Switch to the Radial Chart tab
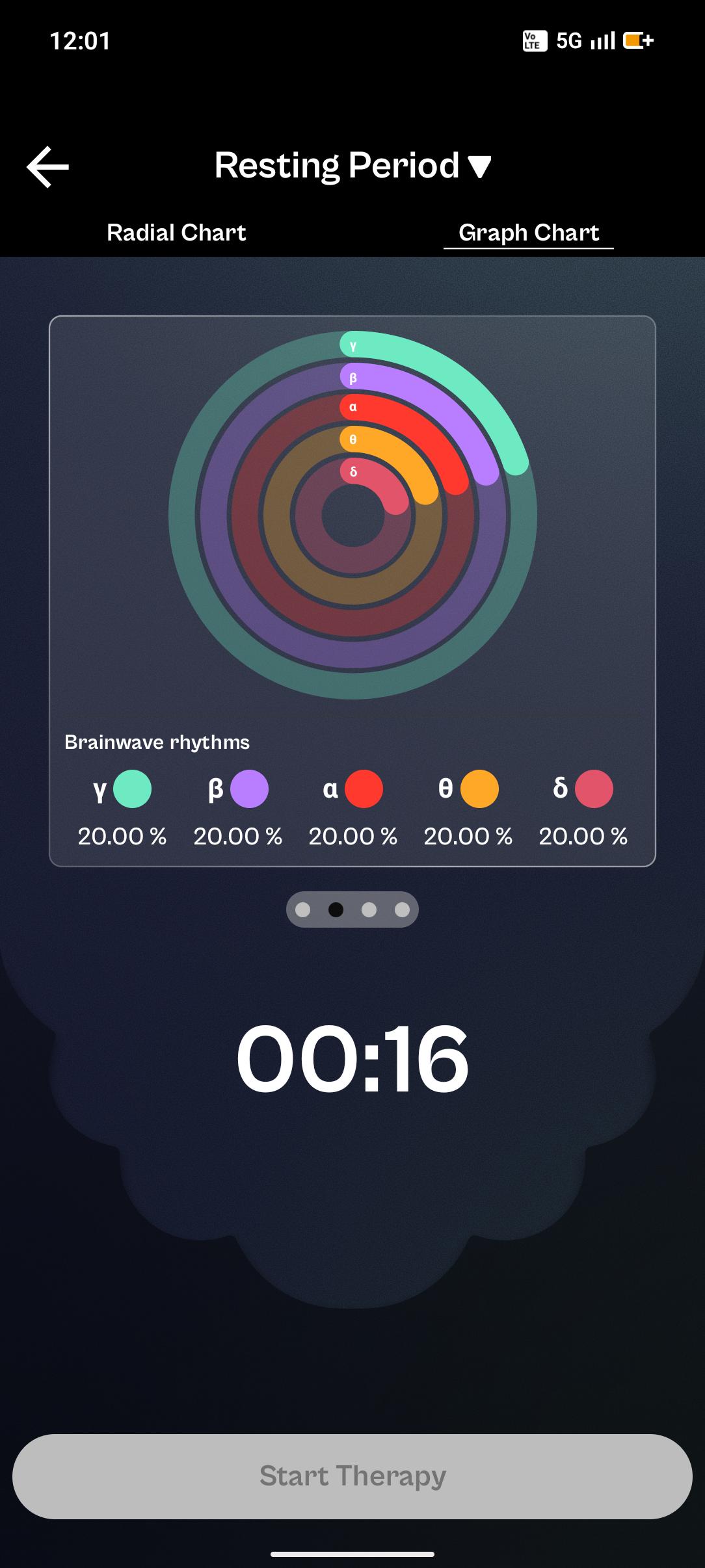The height and width of the screenshot is (1568, 705). click(176, 233)
